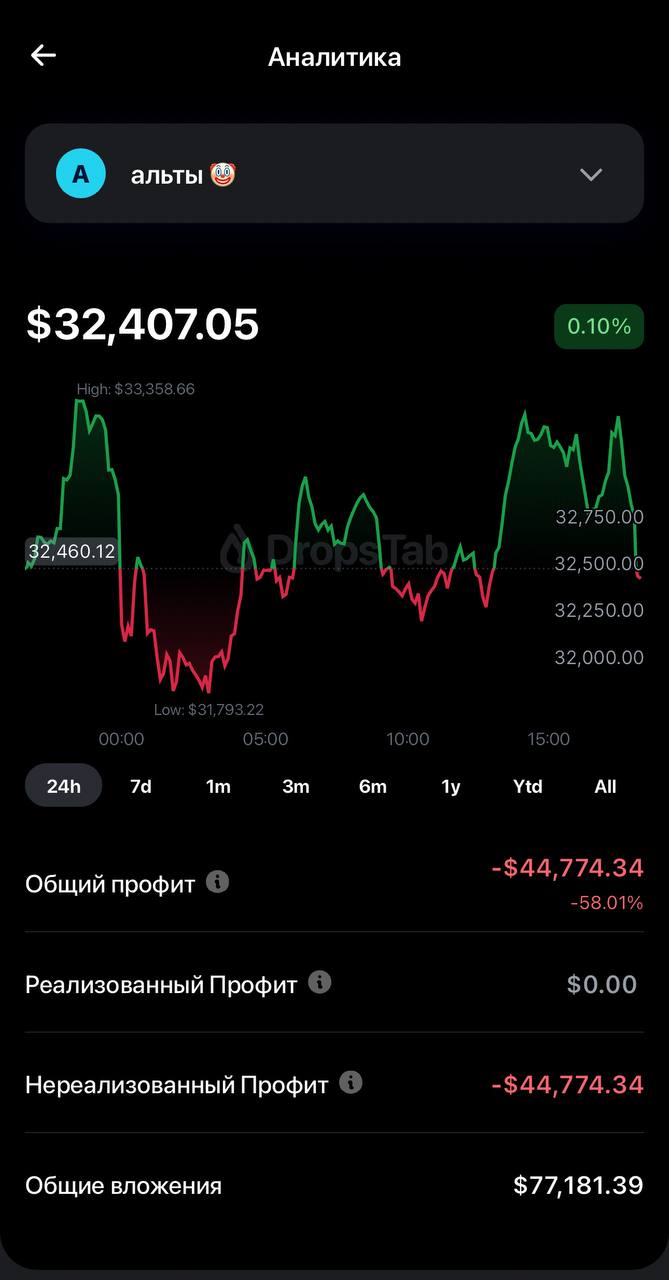This screenshot has height=1280, width=669.
Task: Toggle the 0.10% change badge
Action: [x=599, y=326]
